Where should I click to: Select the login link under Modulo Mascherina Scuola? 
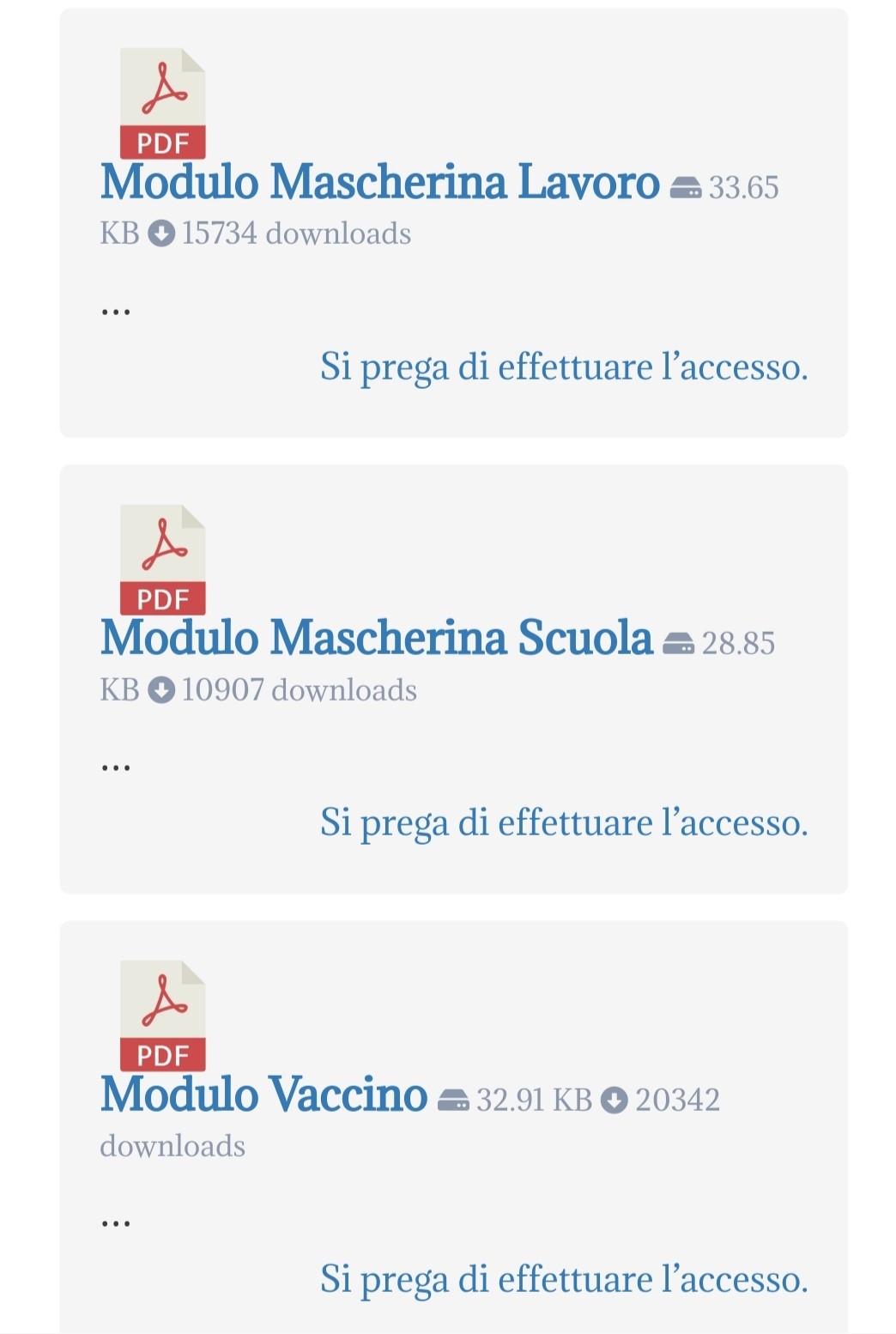(564, 823)
